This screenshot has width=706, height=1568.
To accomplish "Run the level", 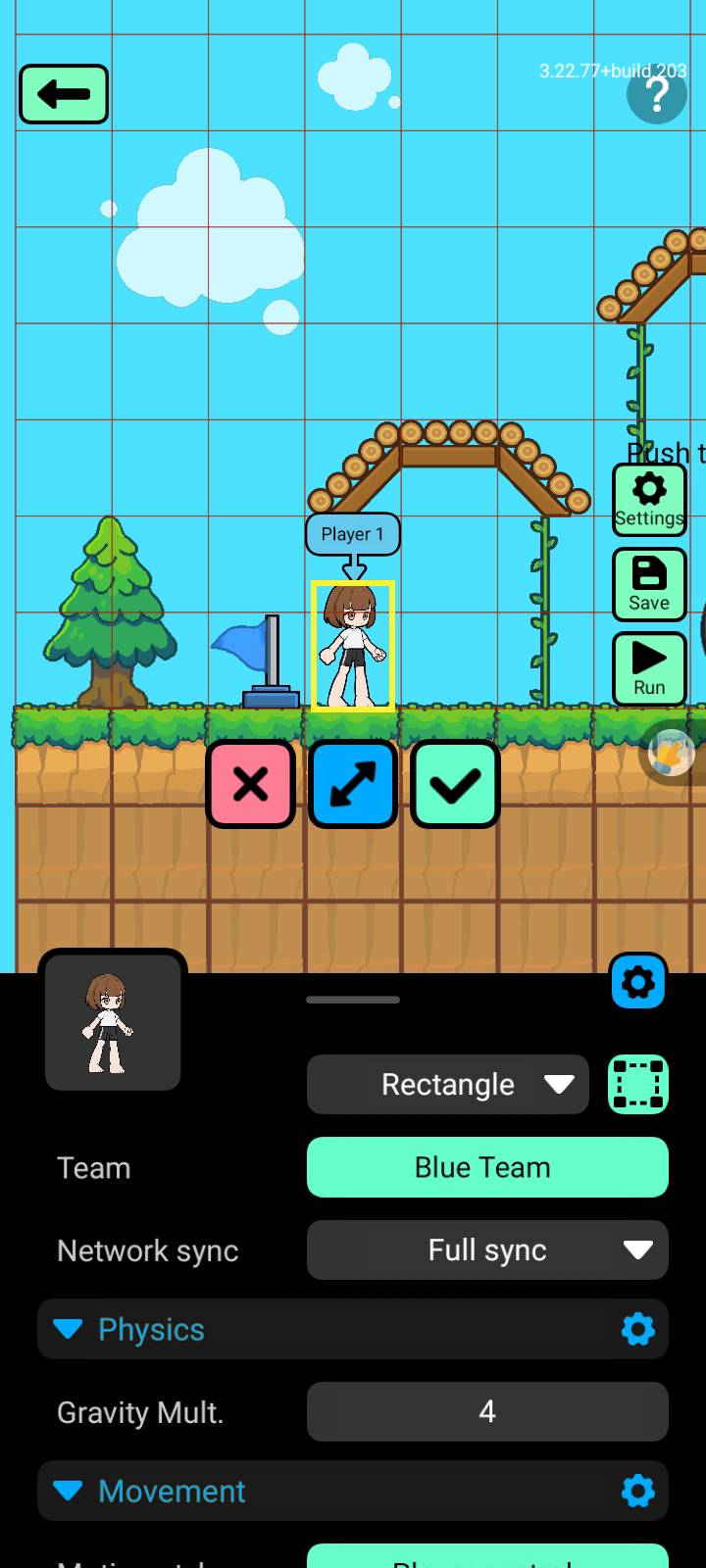I will tap(648, 668).
